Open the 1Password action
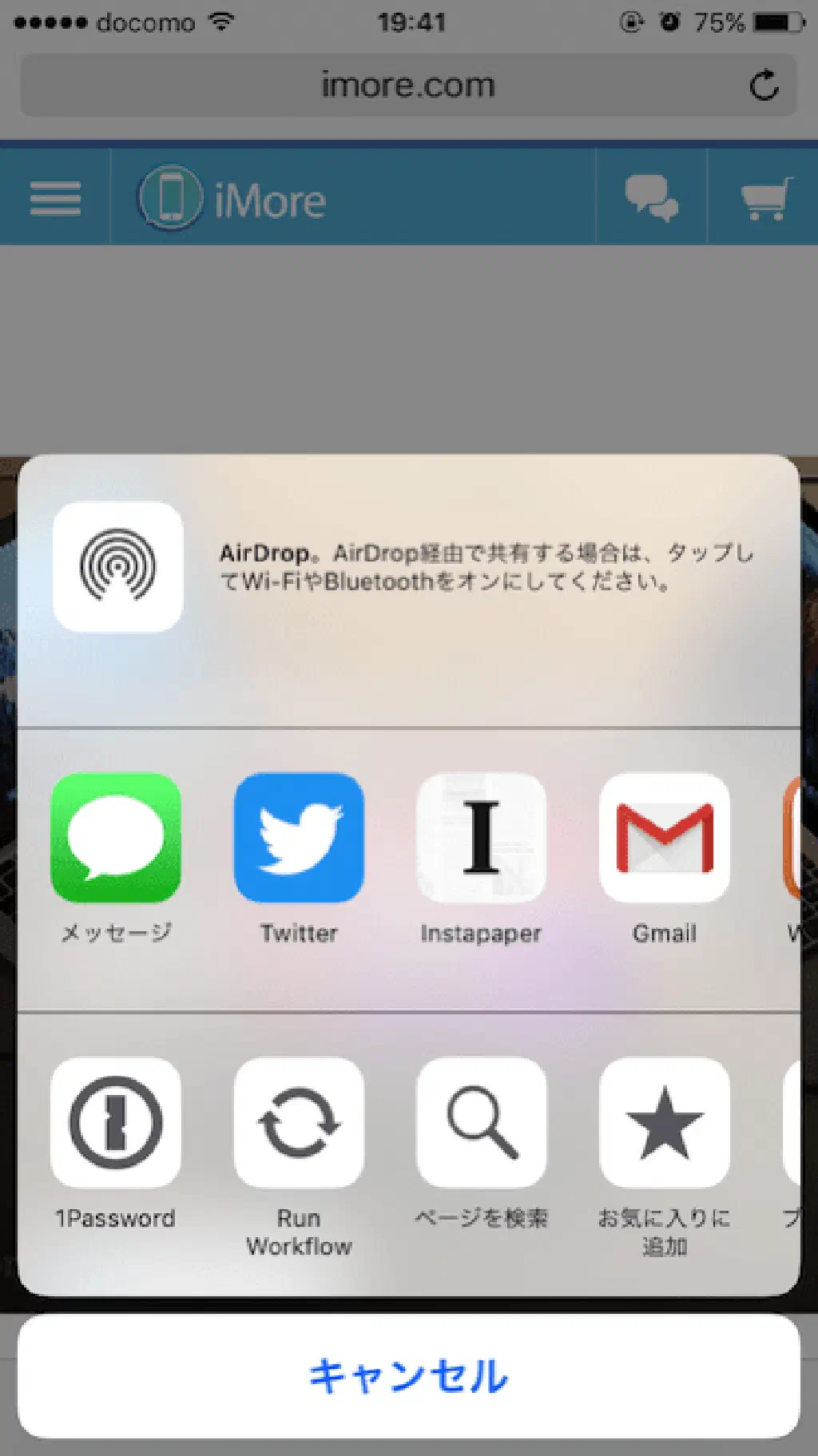The width and height of the screenshot is (818, 1456). (x=116, y=1122)
